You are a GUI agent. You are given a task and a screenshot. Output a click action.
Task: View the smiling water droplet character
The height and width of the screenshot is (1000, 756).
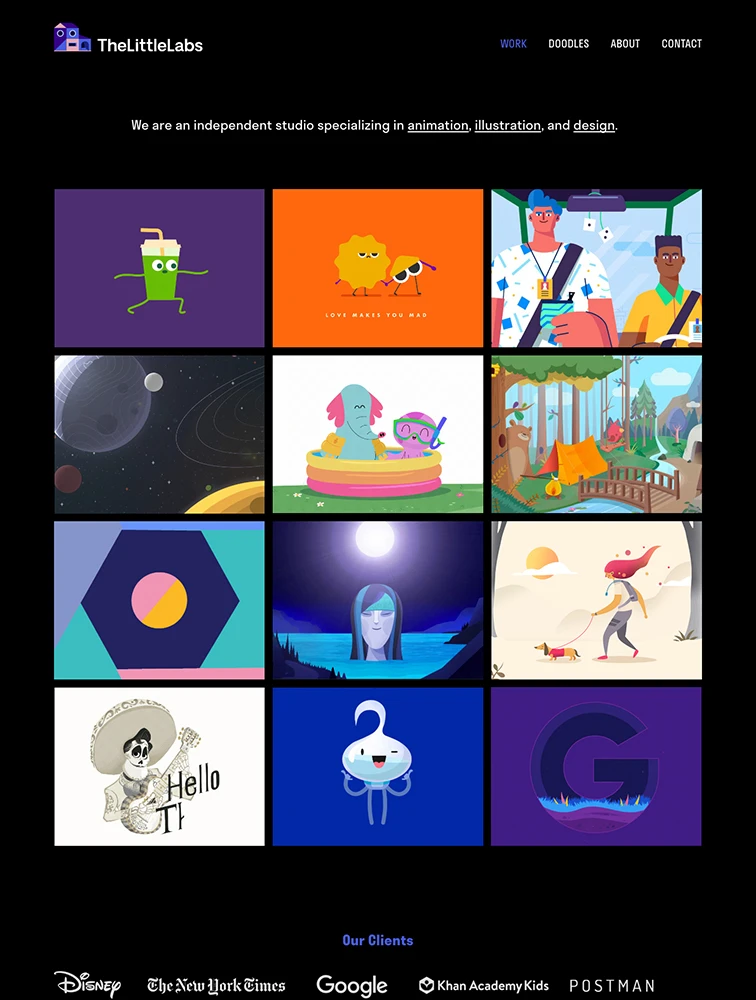pos(377,766)
